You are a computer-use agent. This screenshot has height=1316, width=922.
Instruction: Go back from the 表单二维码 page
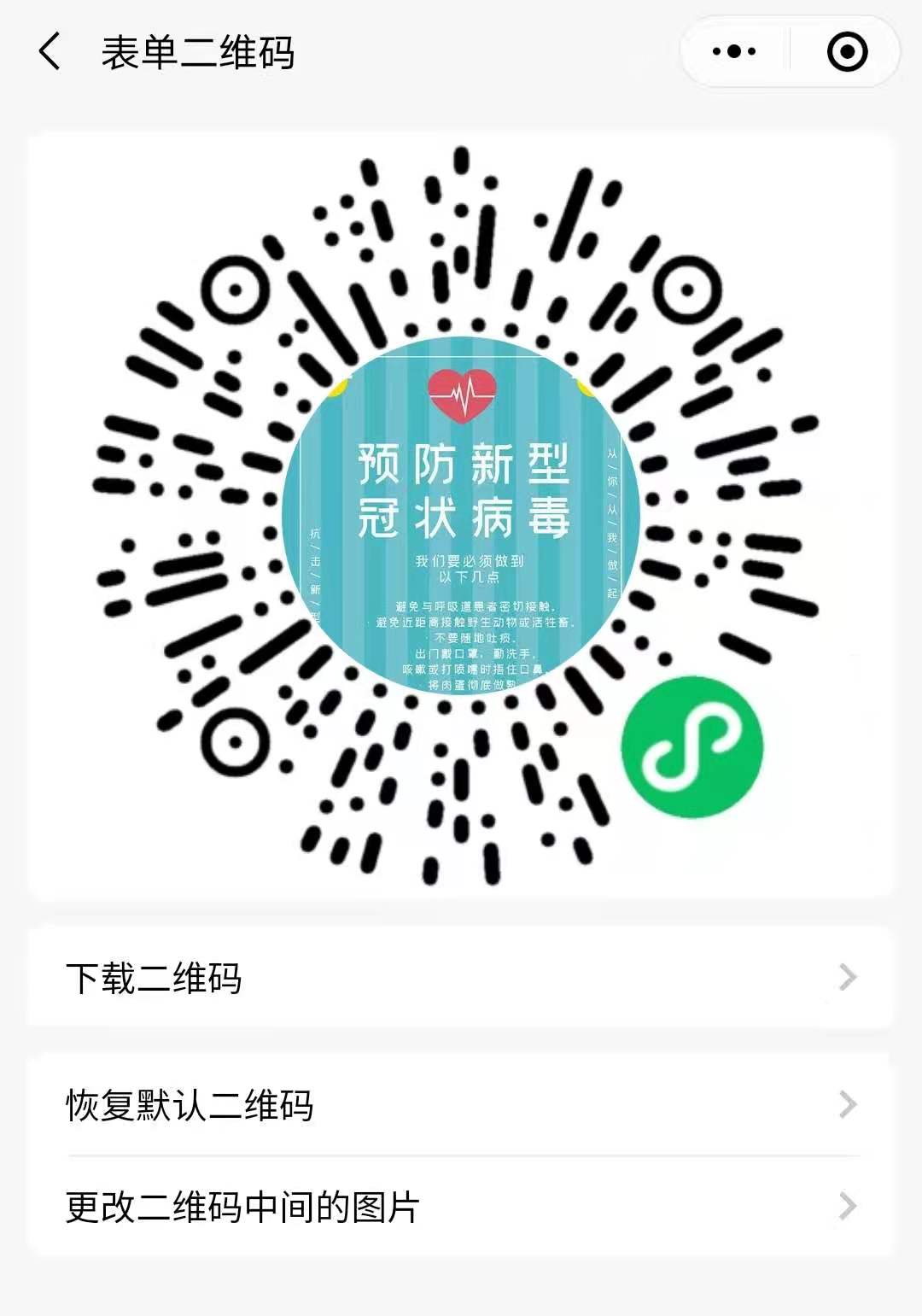click(x=50, y=52)
